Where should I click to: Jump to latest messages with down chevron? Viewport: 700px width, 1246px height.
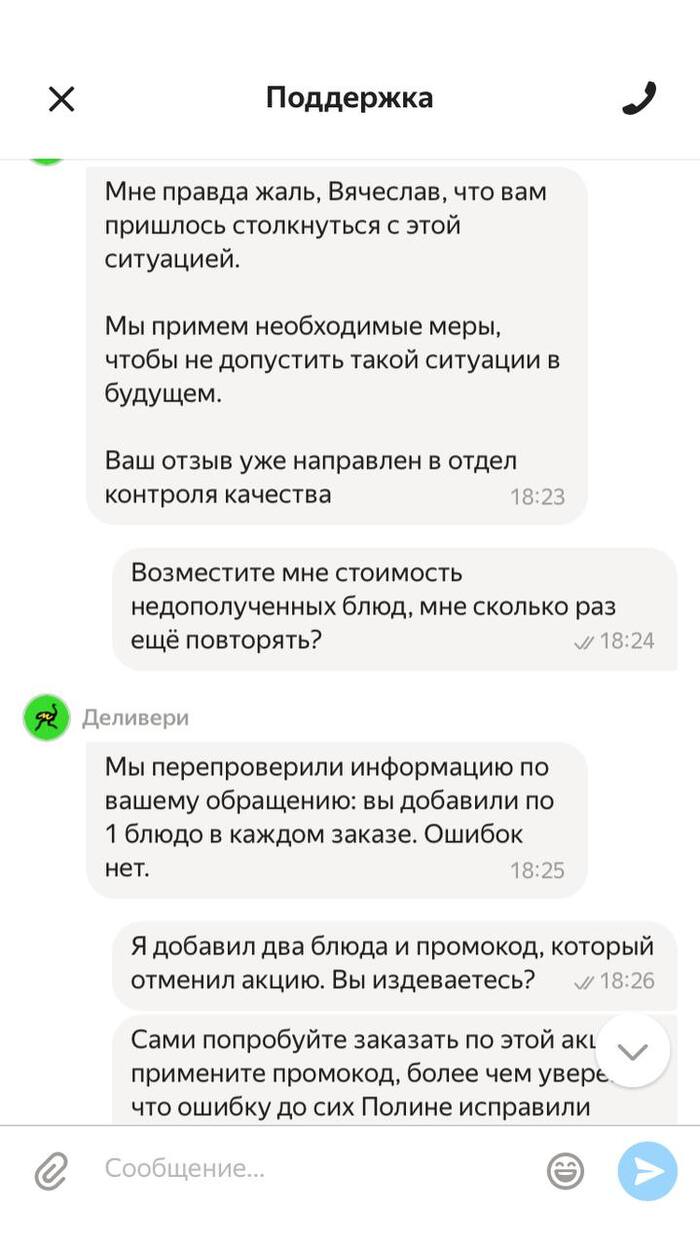coord(633,1051)
